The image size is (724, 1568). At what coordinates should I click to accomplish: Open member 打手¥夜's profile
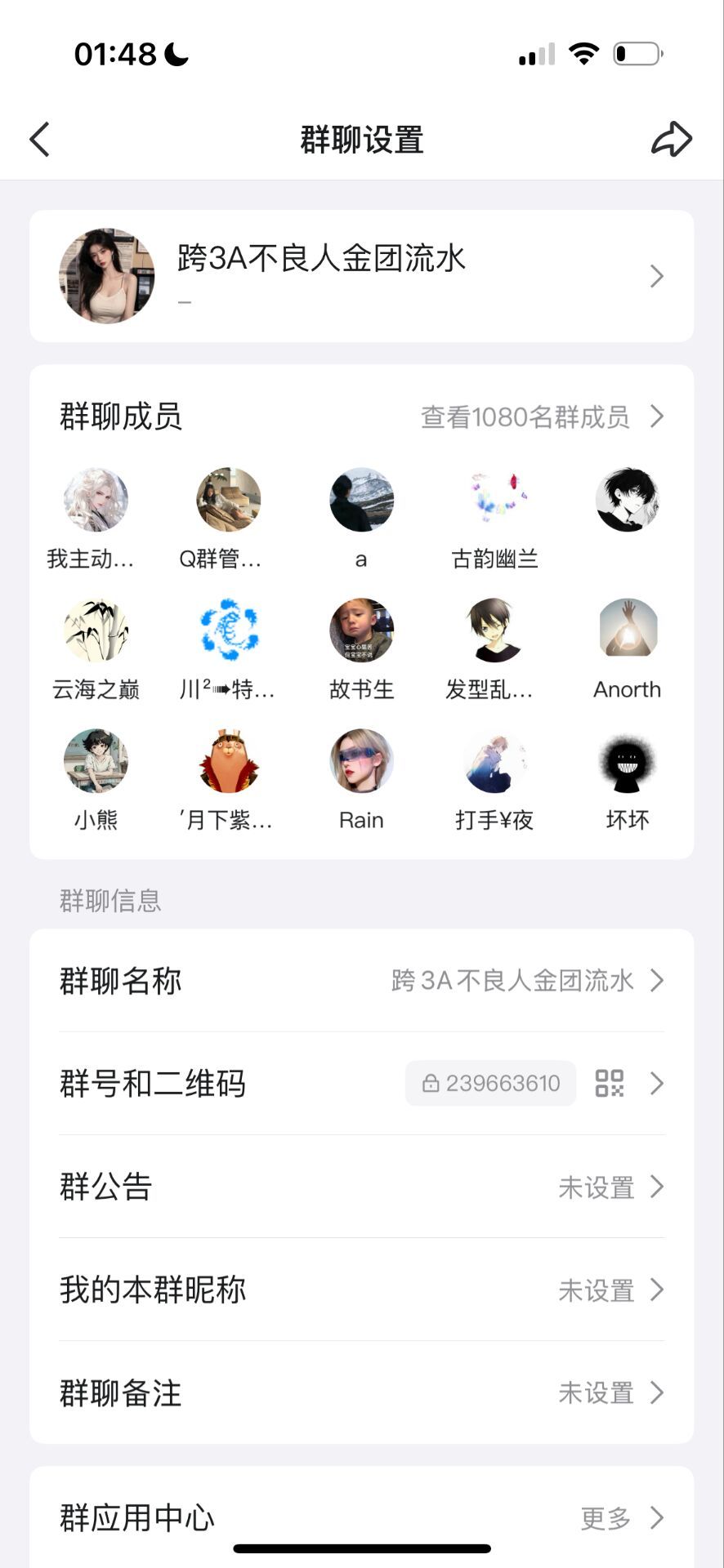494,761
